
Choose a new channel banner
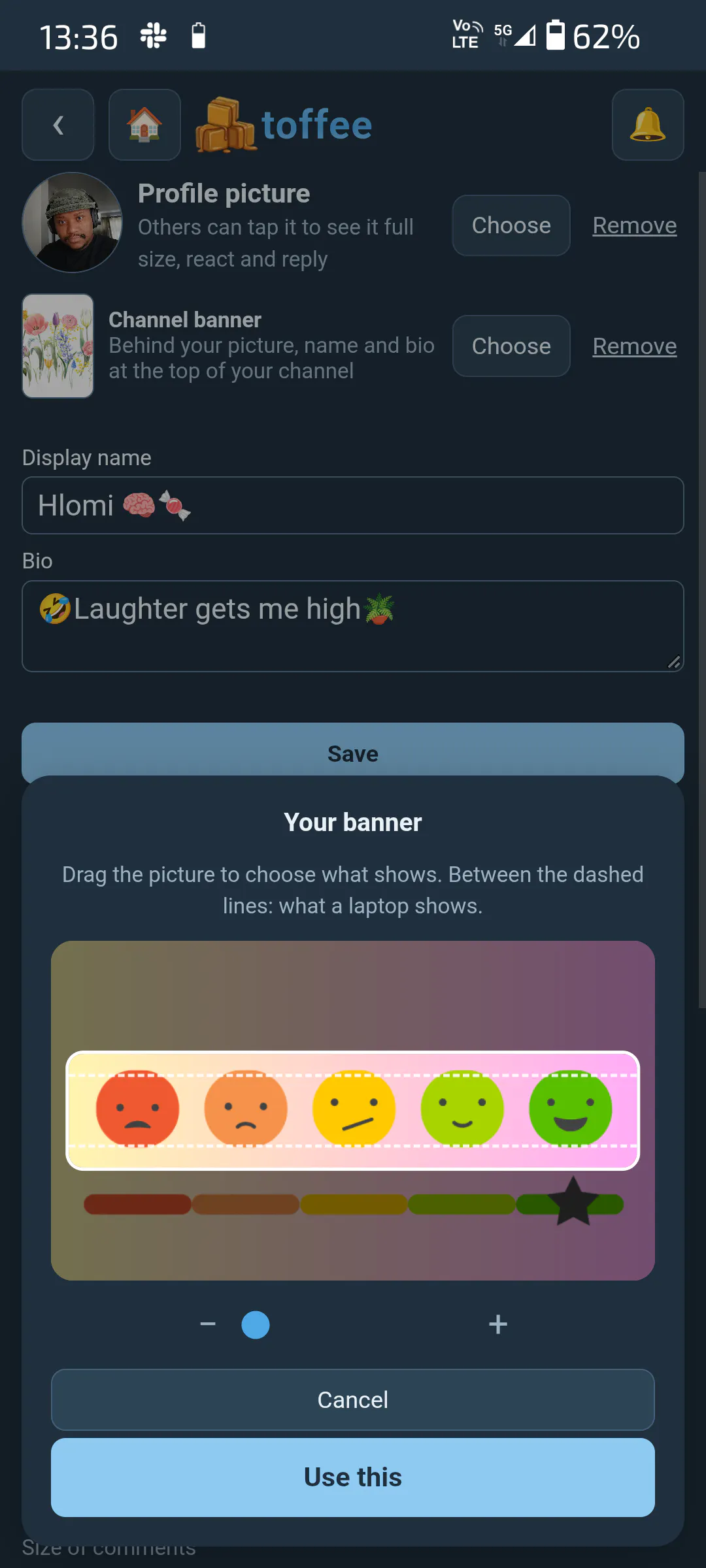511,346
